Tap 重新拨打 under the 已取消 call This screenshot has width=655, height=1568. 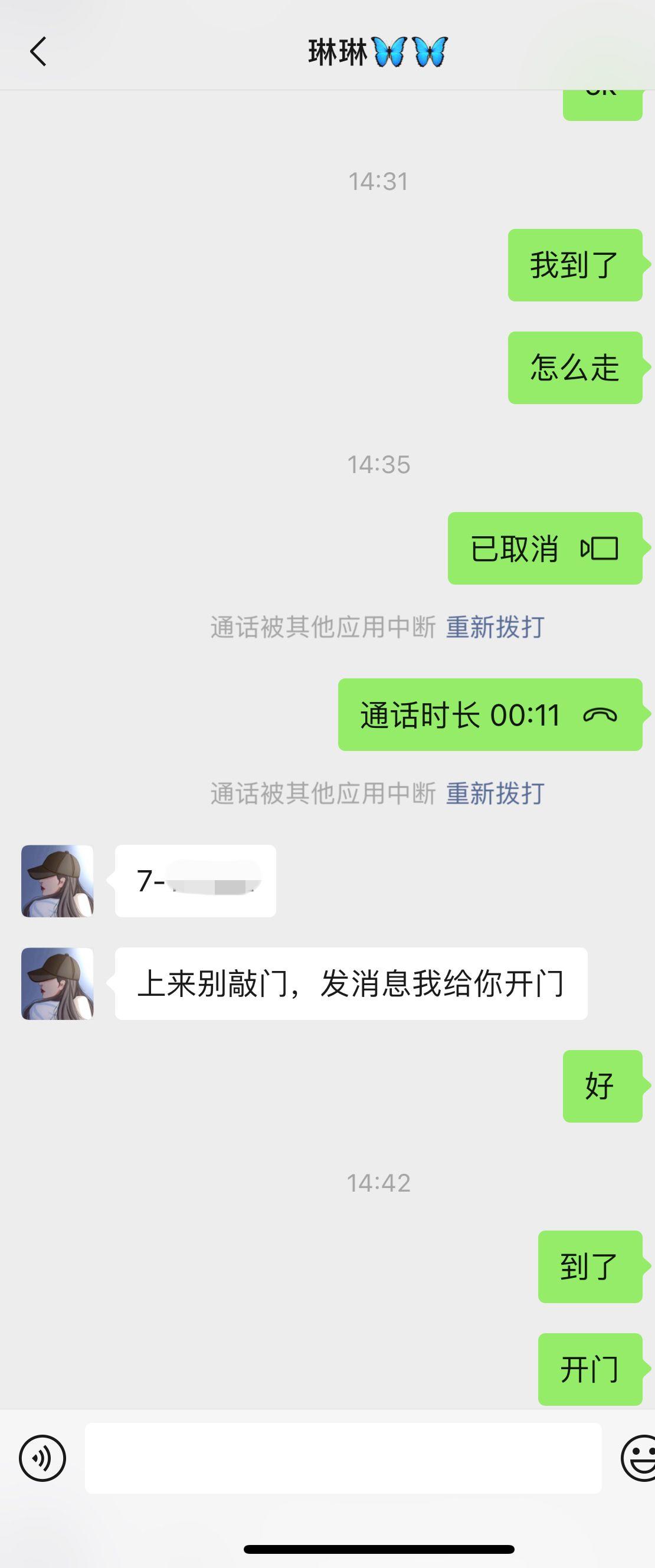(495, 627)
